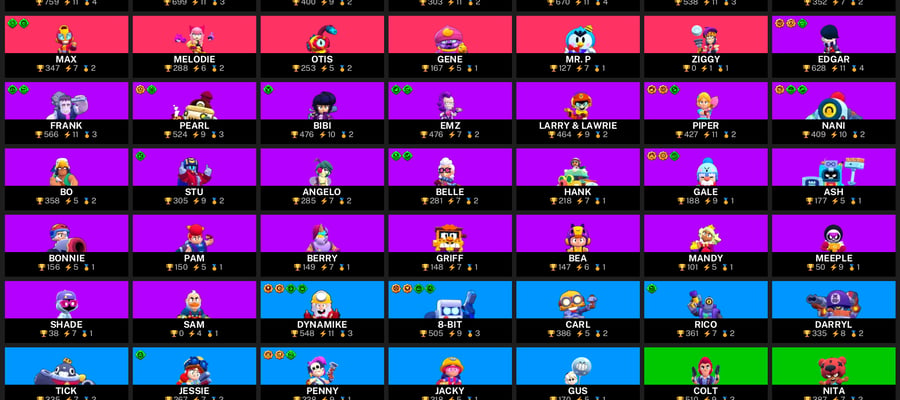900x400 pixels.
Task: View Belle's brawler stats
Action: pos(450,180)
